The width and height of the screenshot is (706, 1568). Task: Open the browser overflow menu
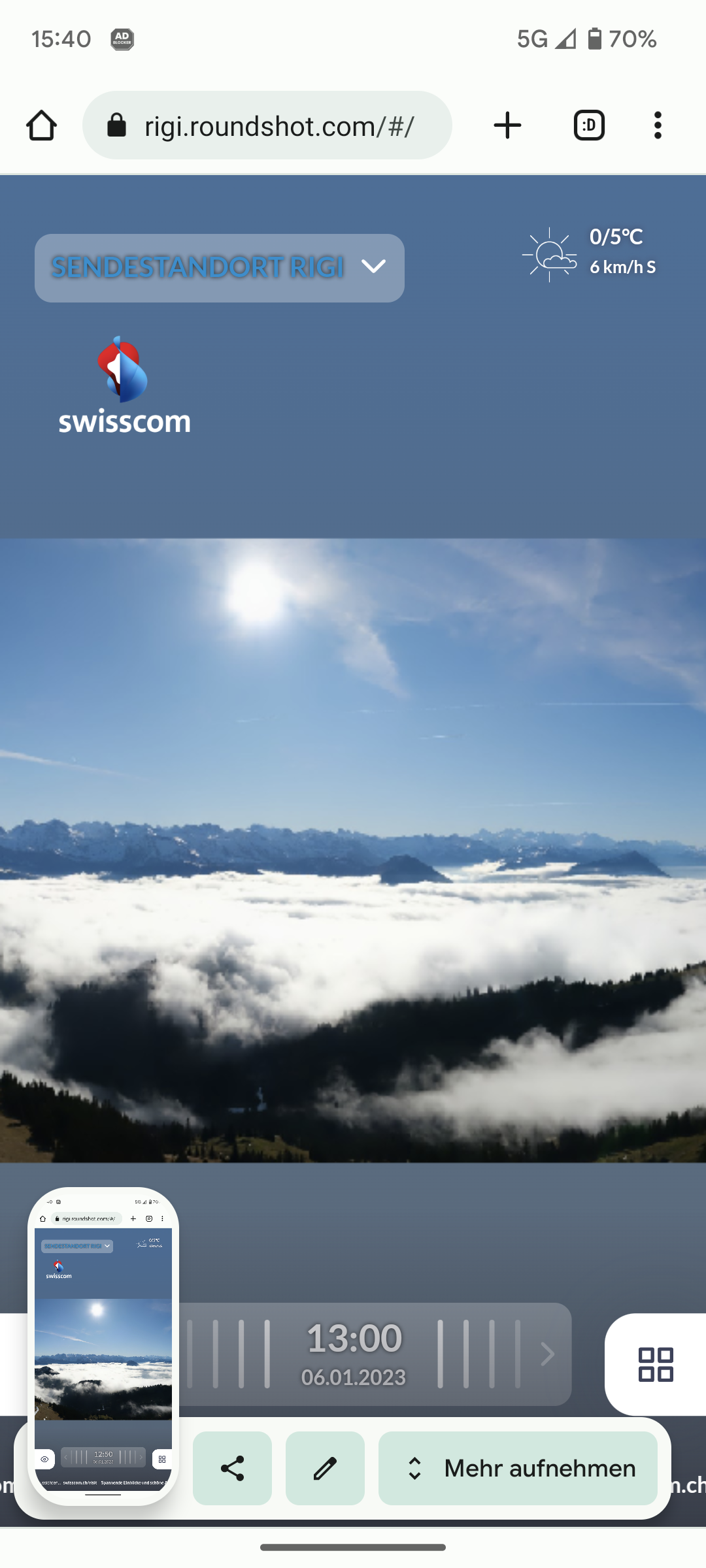tap(658, 125)
